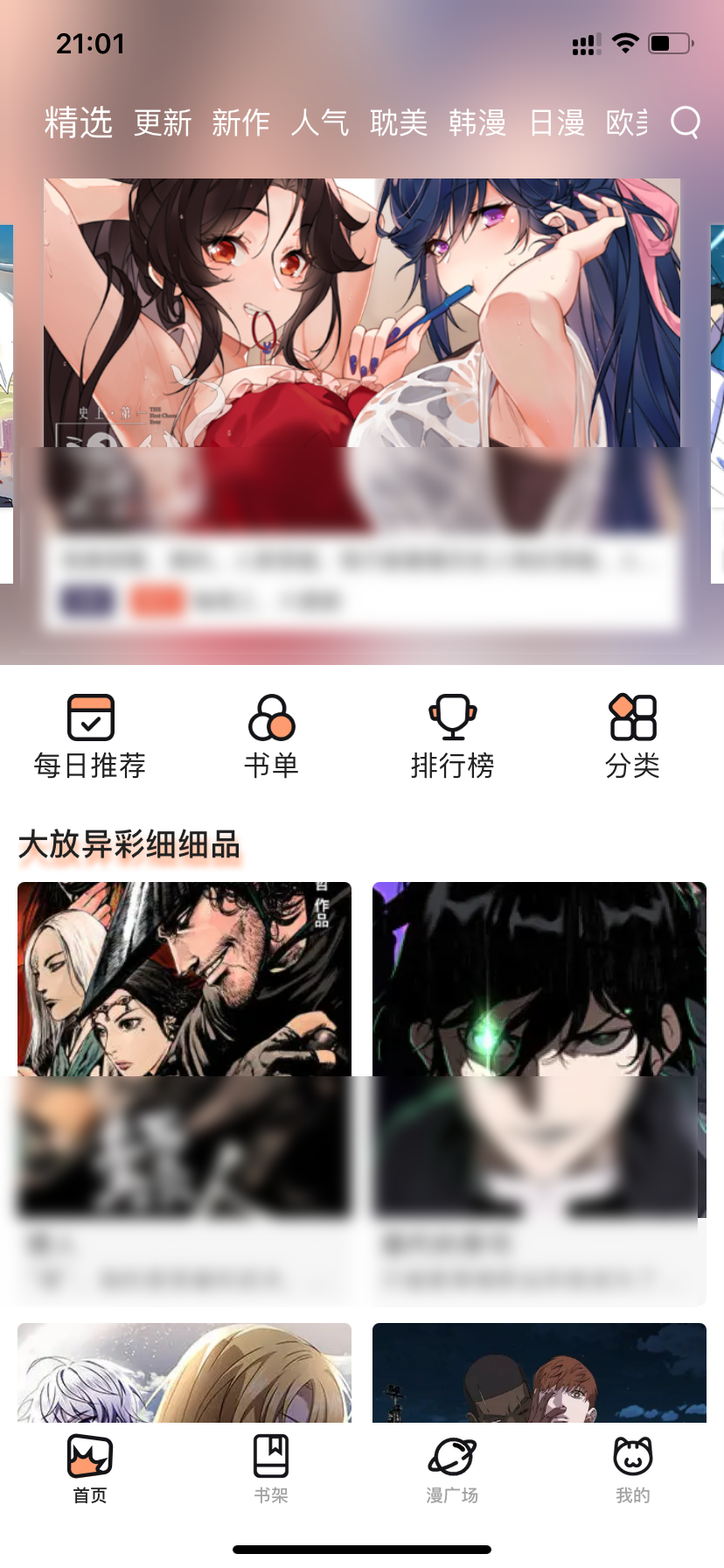Switch to the 新作 top tab
The width and height of the screenshot is (724, 1568).
click(240, 122)
